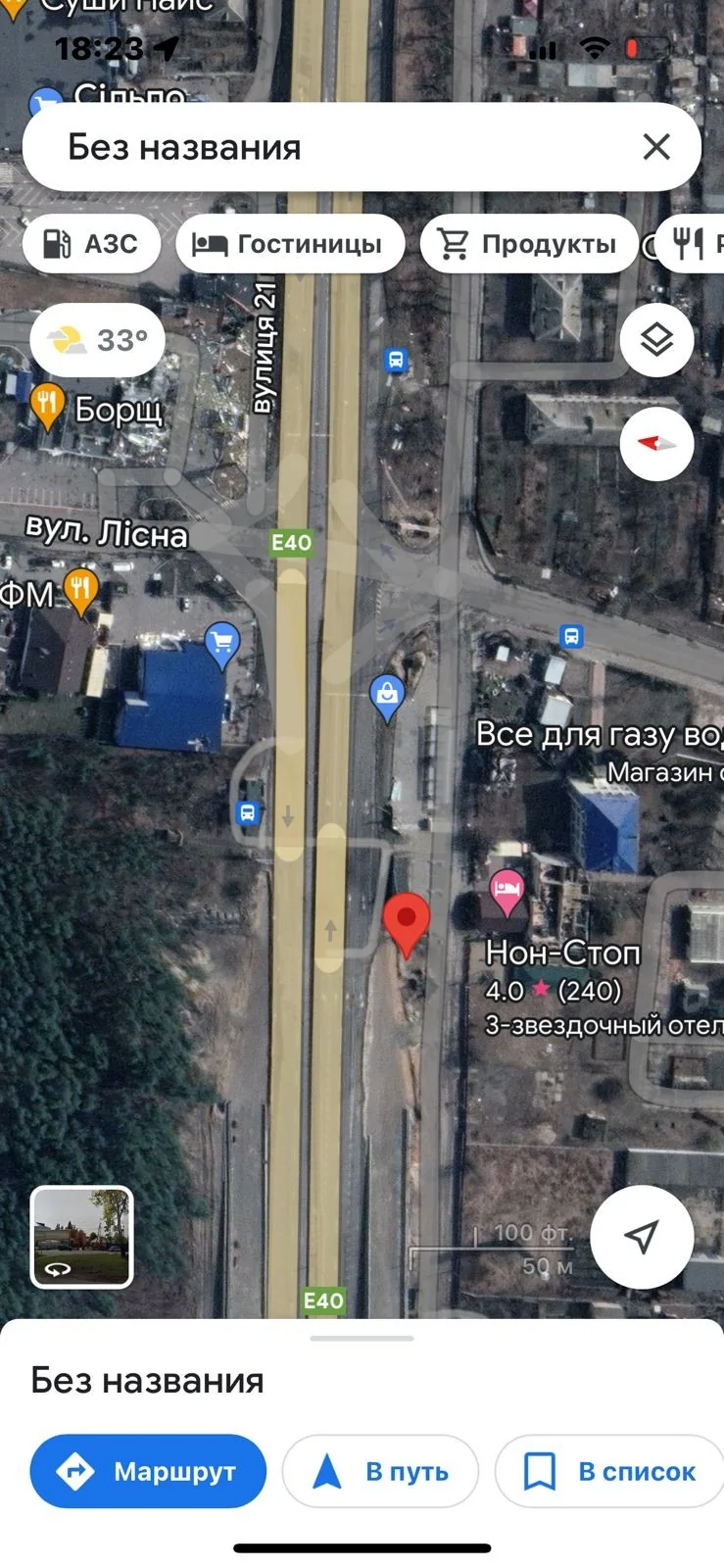Select the Гостиницы filter chip
Screen dimensions: 724x1568
tap(290, 244)
